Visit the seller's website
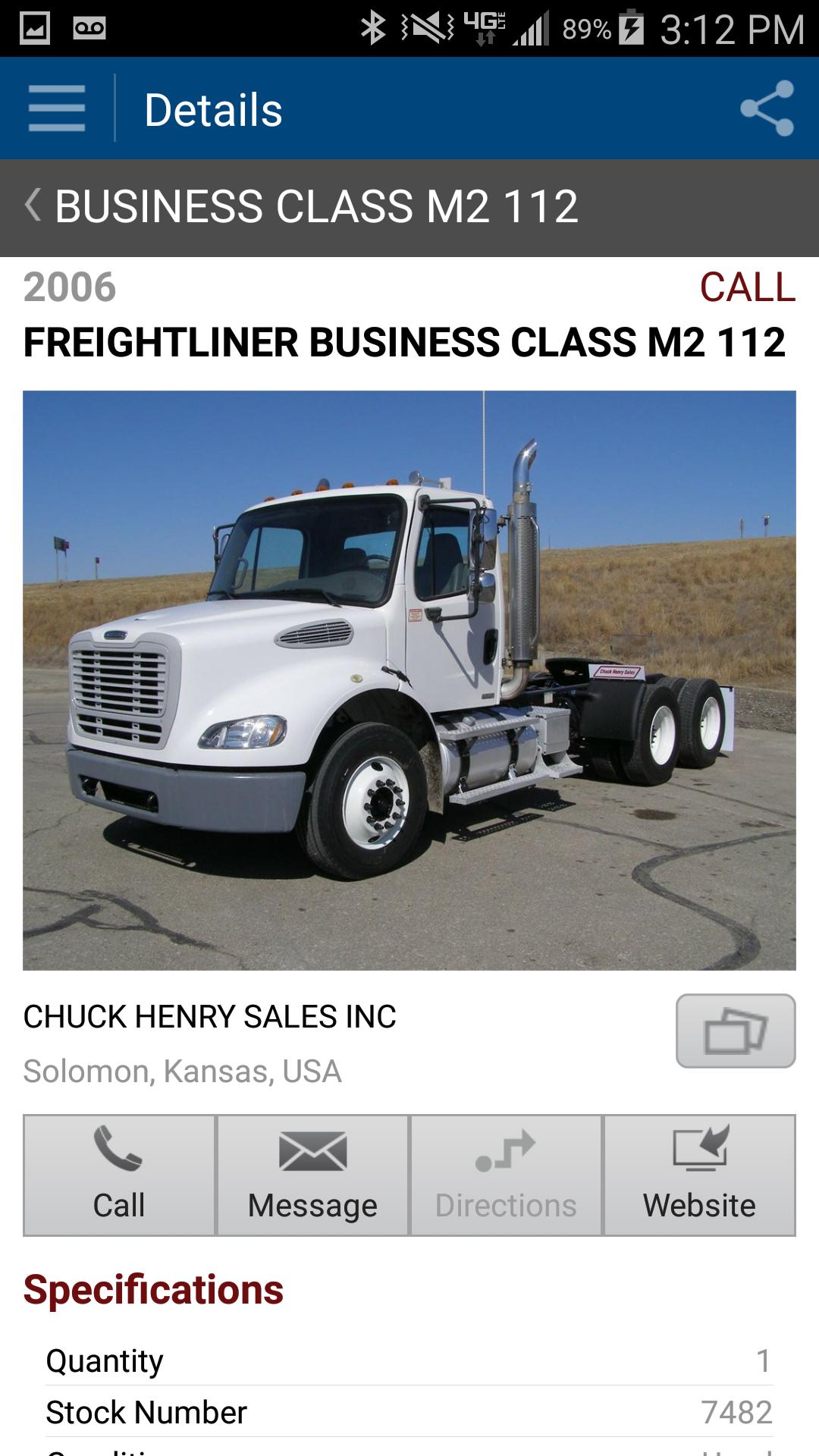The height and width of the screenshot is (1456, 819). pos(699,1175)
